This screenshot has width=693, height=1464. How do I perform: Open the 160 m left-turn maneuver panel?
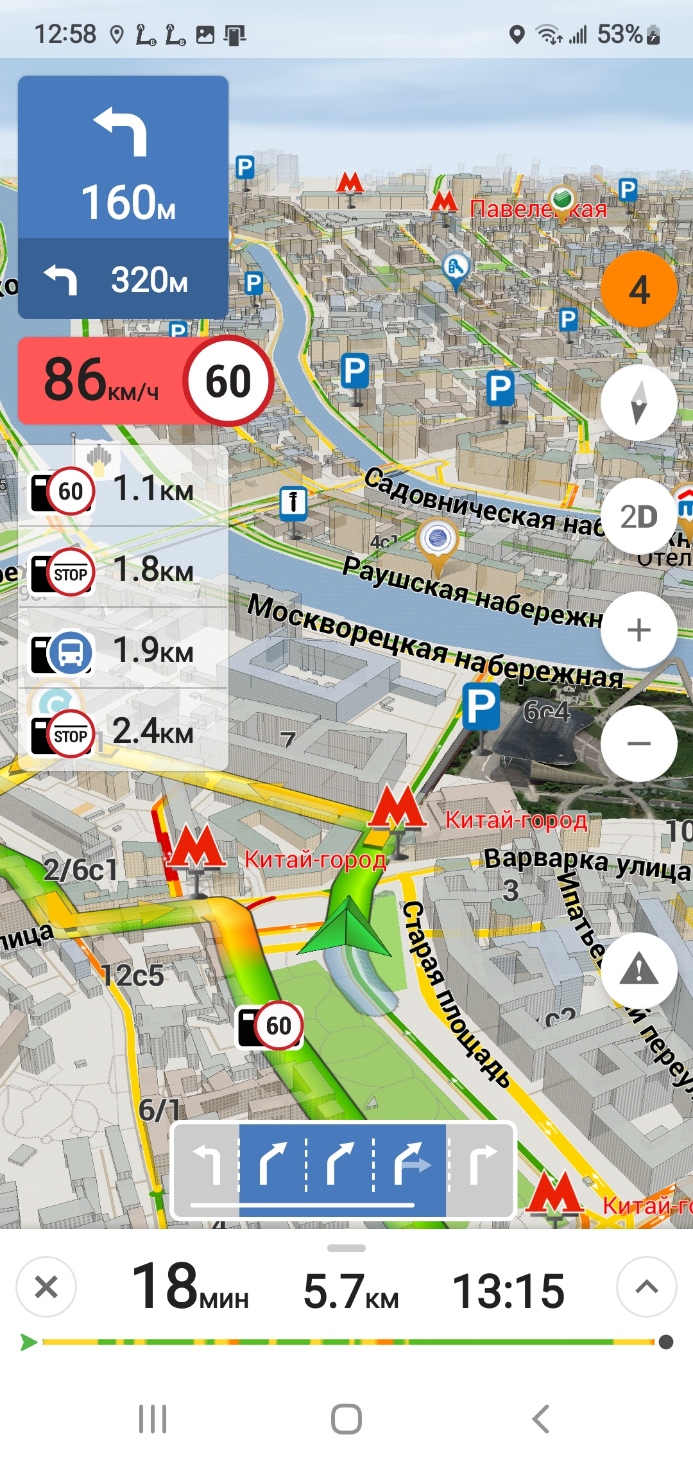point(123,160)
